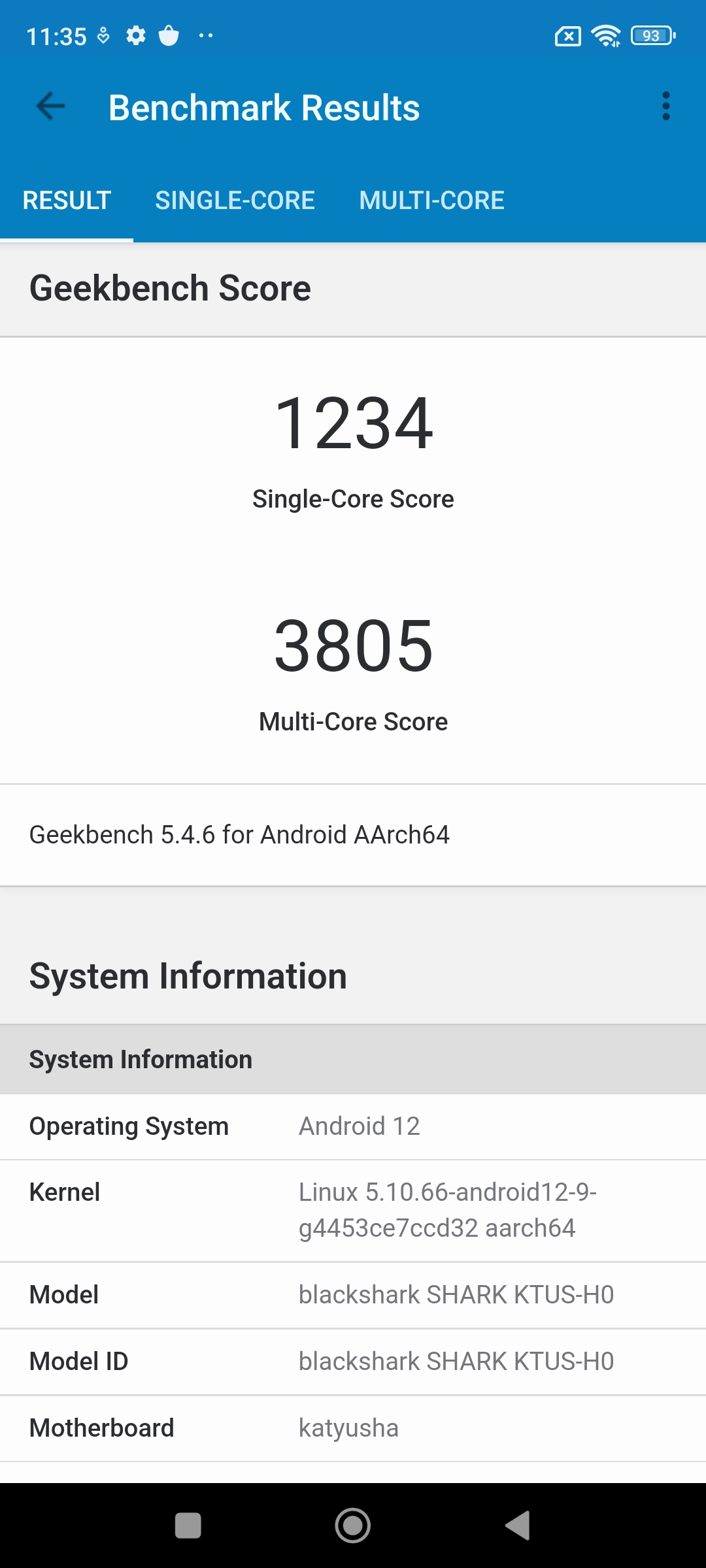
Task: Open the overflow menu
Action: [665, 106]
